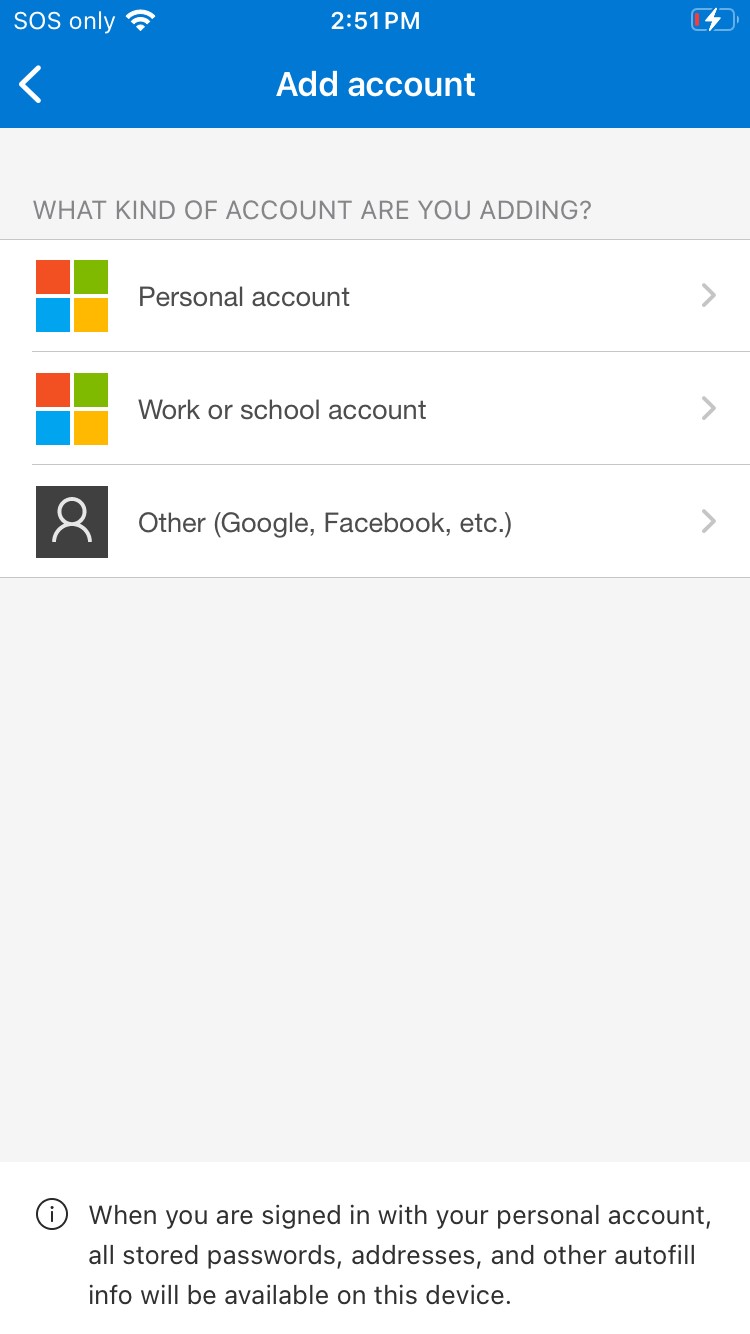Click the person silhouette icon for Other accounts
Viewport: 750px width, 1334px height.
coord(71,521)
